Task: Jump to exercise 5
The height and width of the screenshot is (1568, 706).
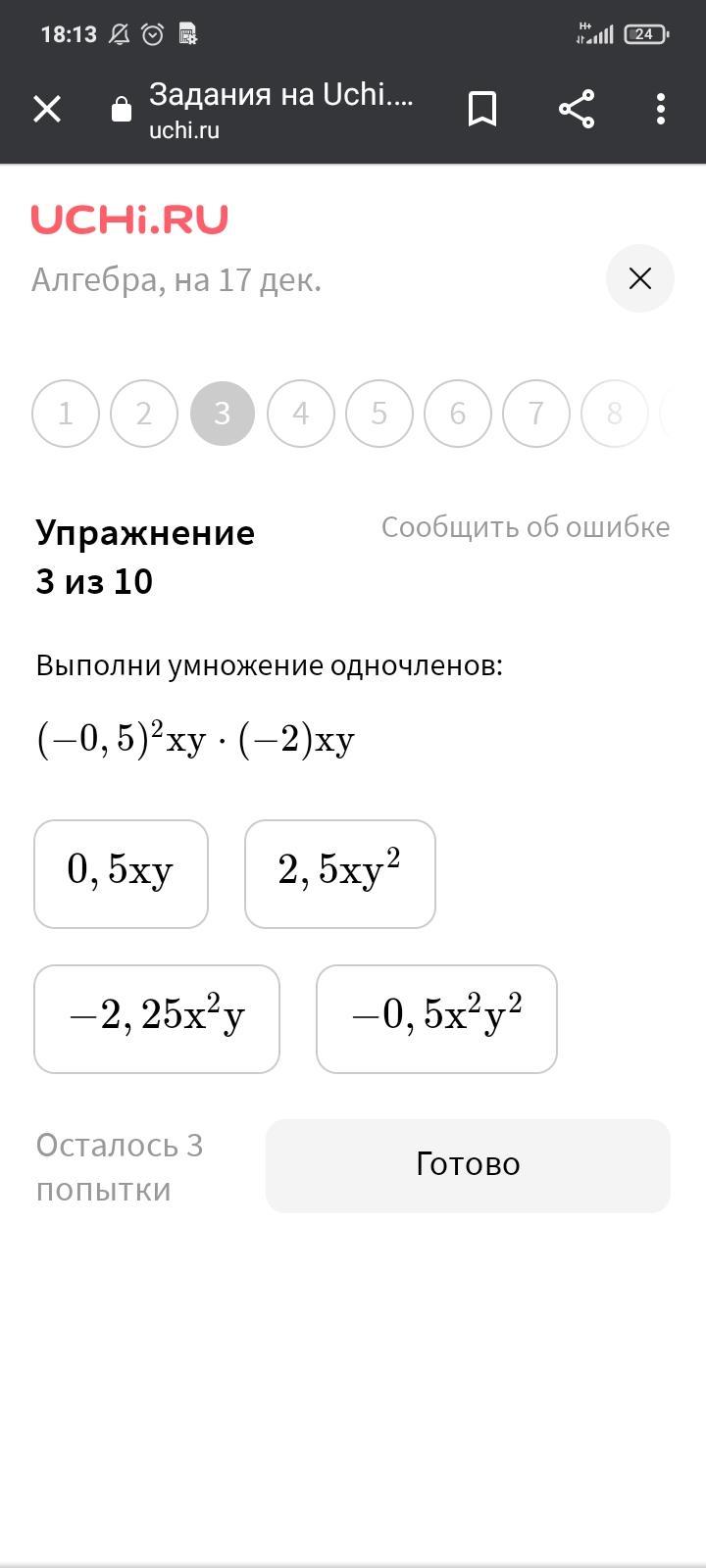Action: coord(379,414)
